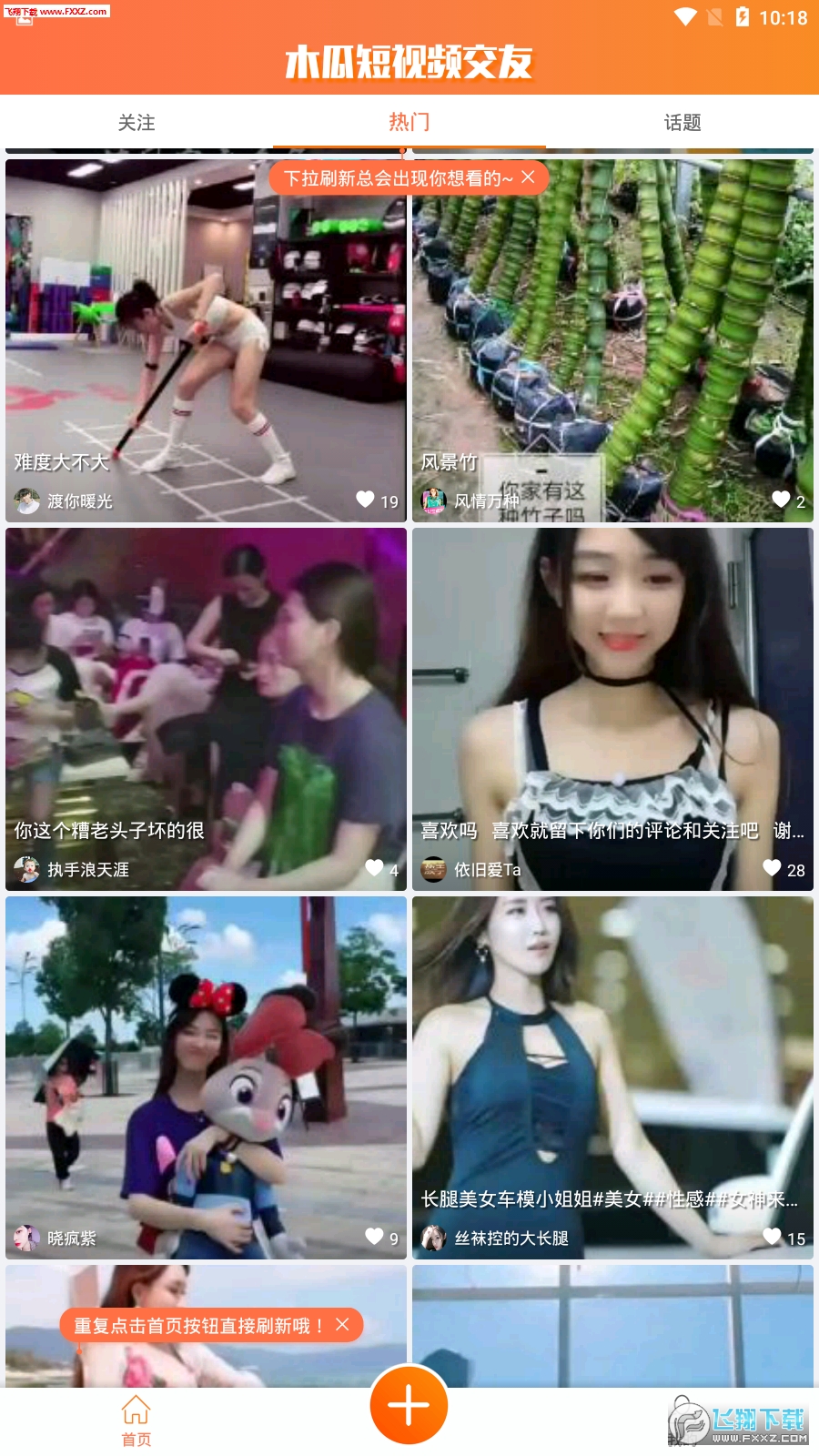
Task: Open 执手浪天涯's profile avatar
Action: [x=26, y=869]
